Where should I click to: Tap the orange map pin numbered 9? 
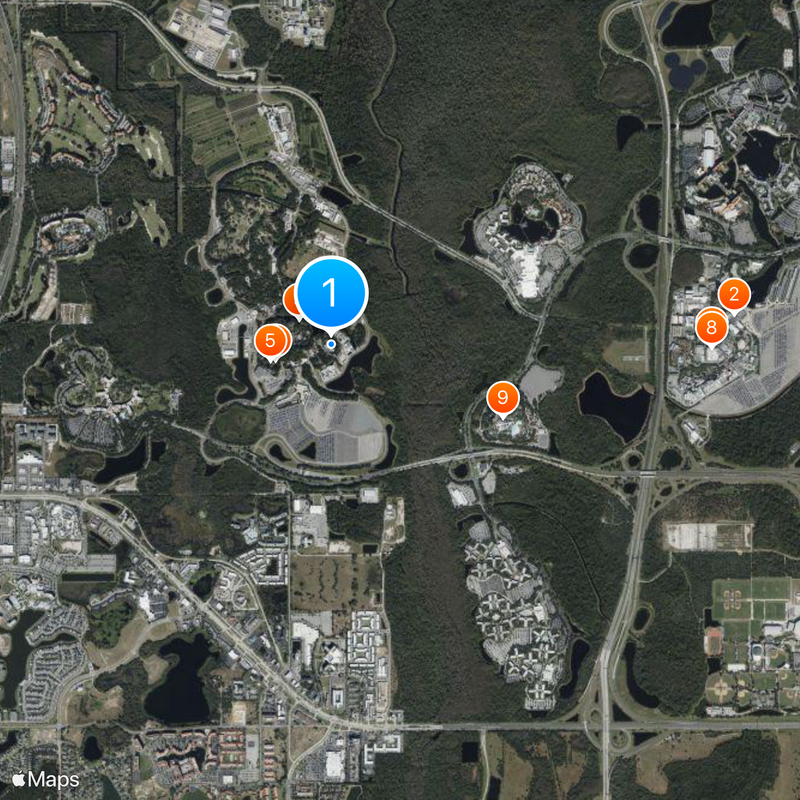tap(502, 398)
